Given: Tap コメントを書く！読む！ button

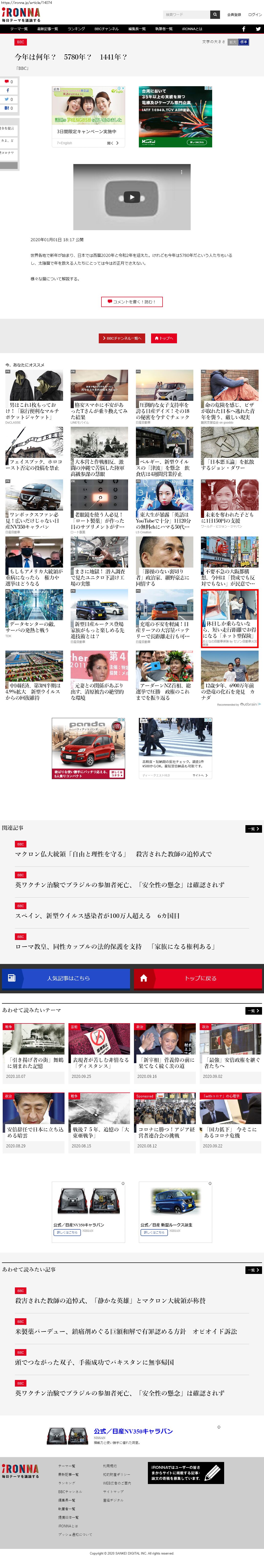Looking at the screenshot, I should tap(132, 301).
